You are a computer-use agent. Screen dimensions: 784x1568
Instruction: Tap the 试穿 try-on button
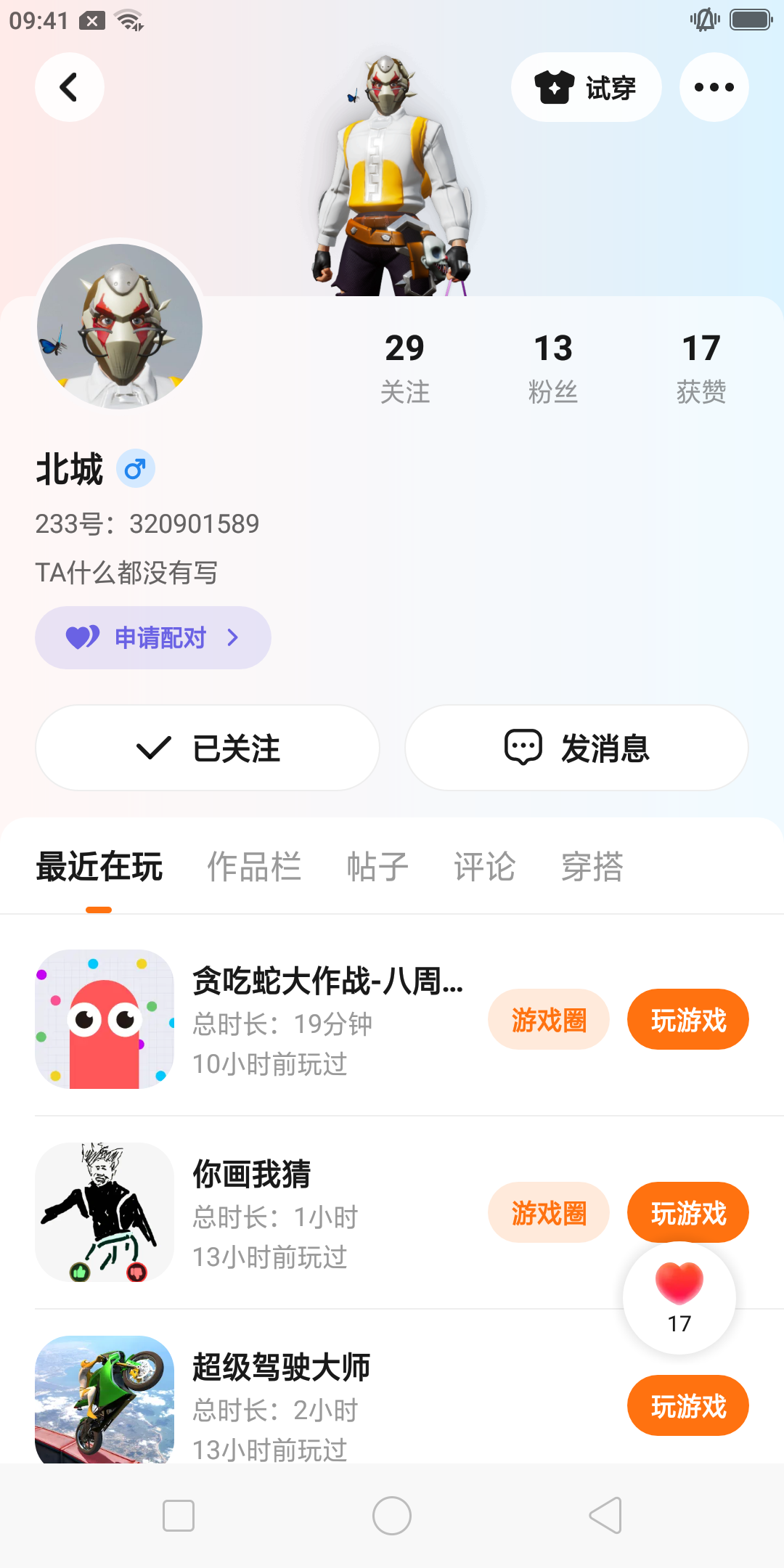click(x=586, y=87)
